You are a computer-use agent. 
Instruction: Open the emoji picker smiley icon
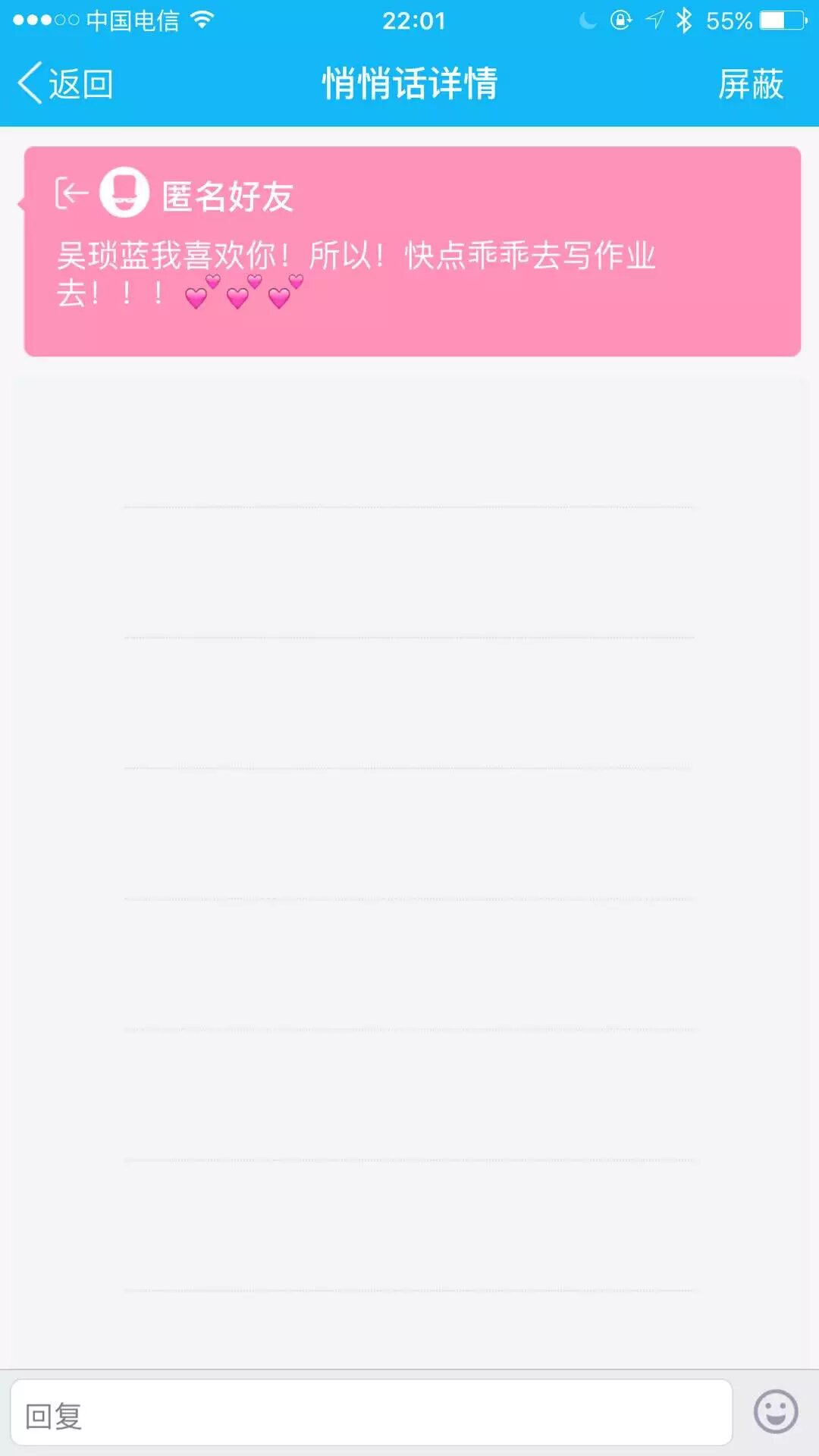point(775,1412)
